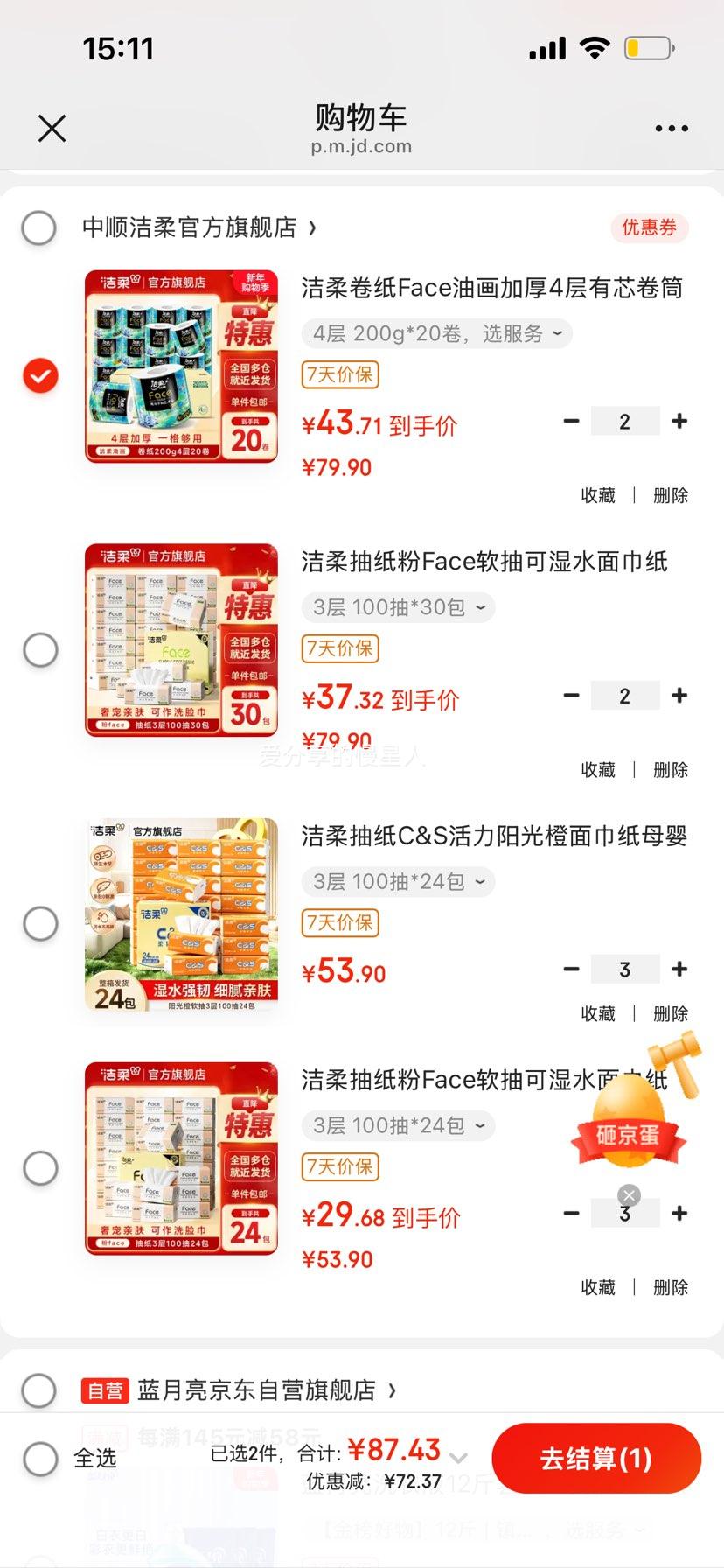
Task: Open the "4层 200g*20卷, 选服务" spec dropdown
Action: (435, 333)
